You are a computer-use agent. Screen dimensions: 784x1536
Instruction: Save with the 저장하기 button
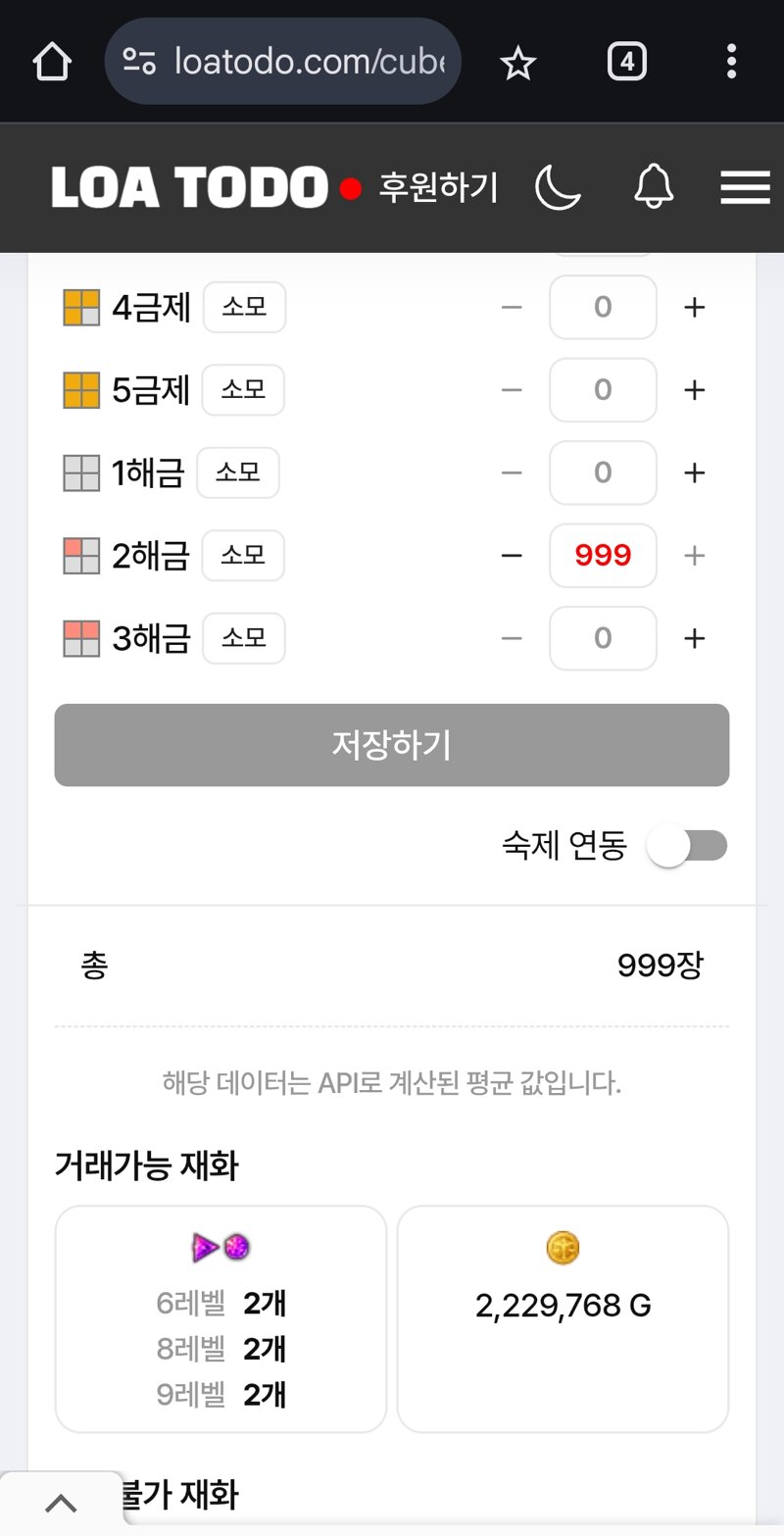(392, 745)
